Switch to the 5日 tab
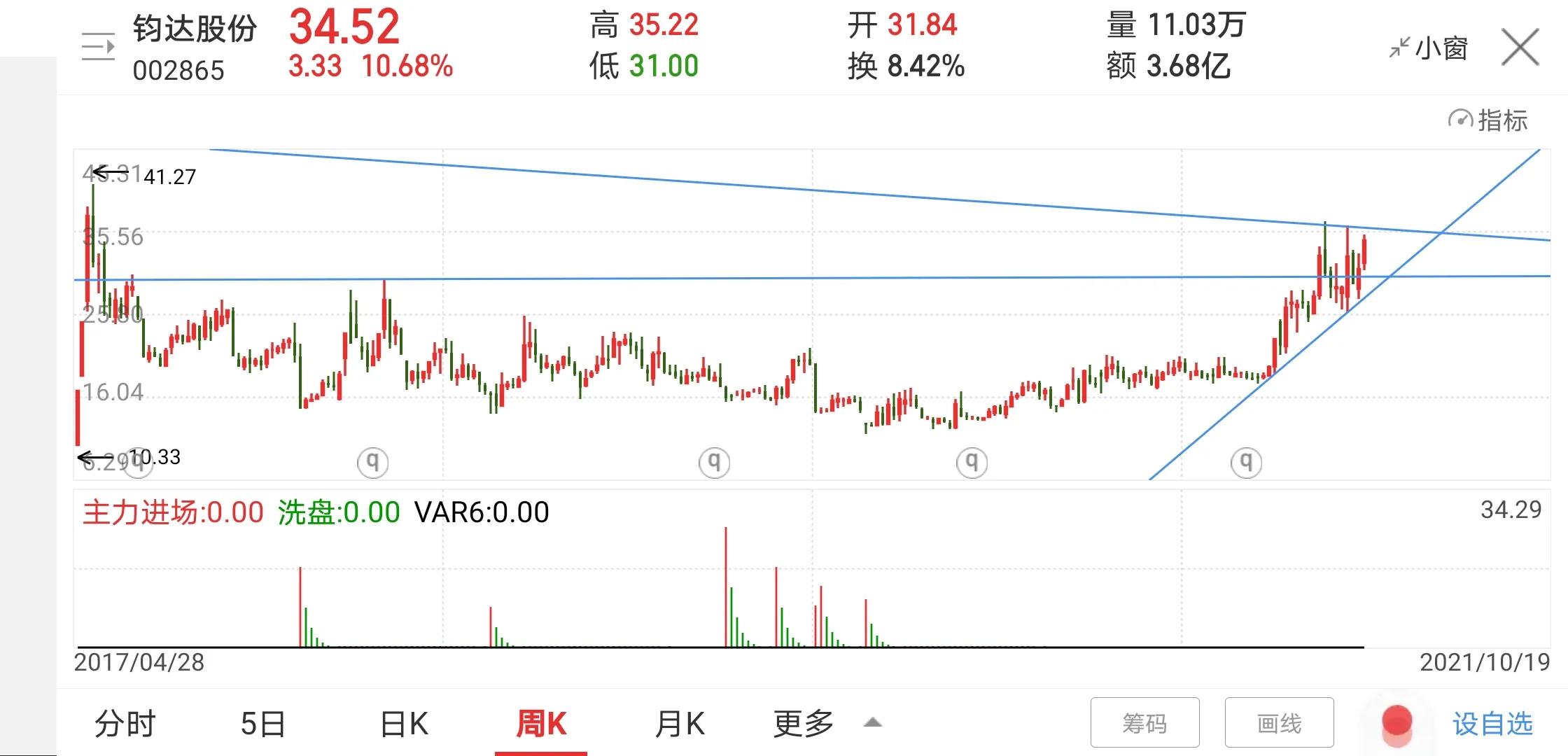 click(x=263, y=724)
